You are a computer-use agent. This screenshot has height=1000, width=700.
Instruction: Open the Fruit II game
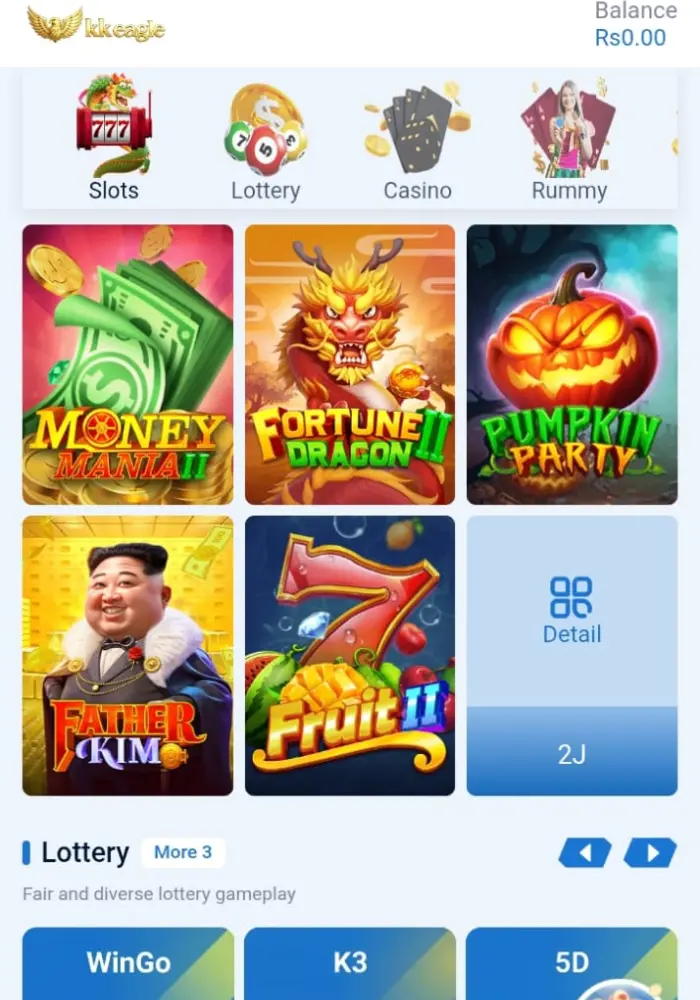pos(350,655)
